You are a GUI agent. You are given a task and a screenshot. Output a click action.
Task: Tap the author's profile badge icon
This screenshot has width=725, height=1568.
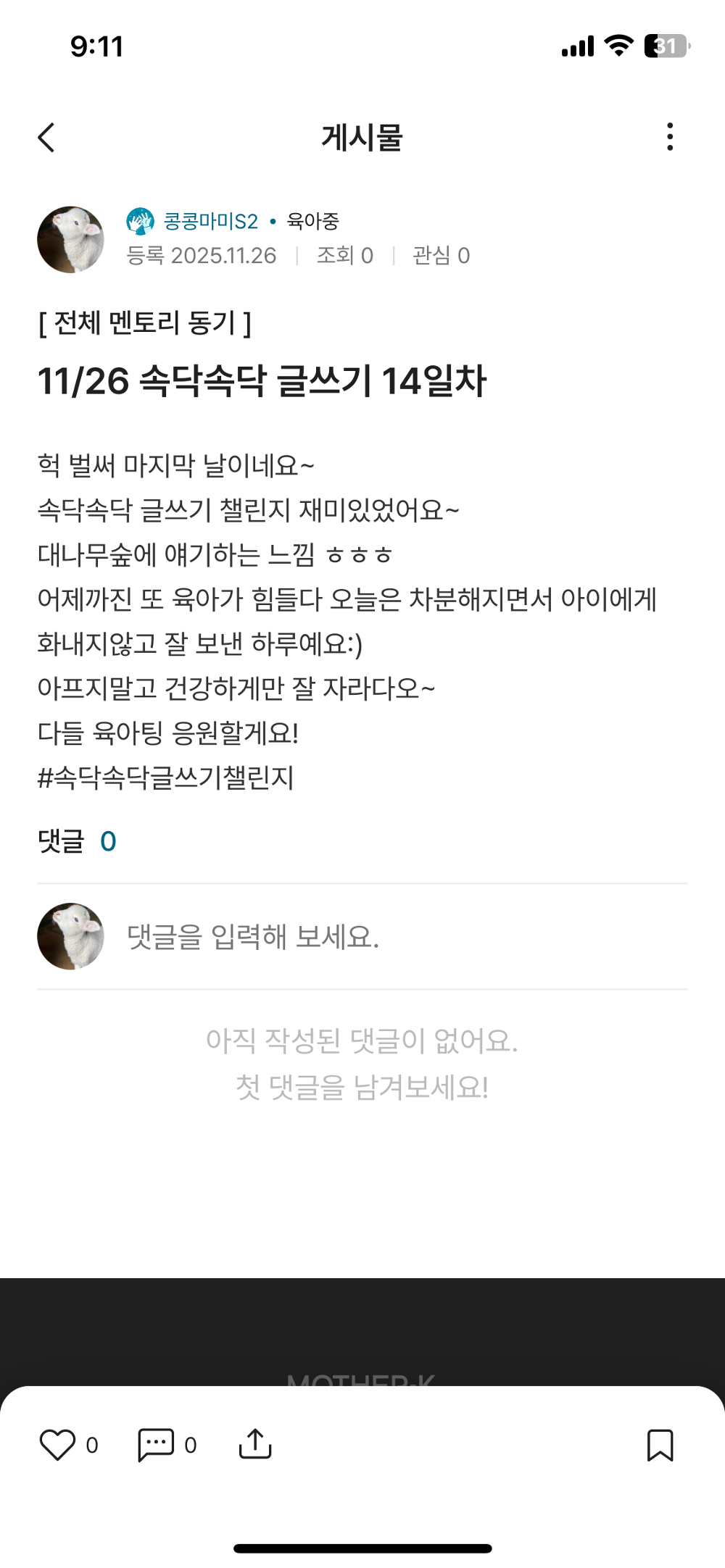(140, 222)
